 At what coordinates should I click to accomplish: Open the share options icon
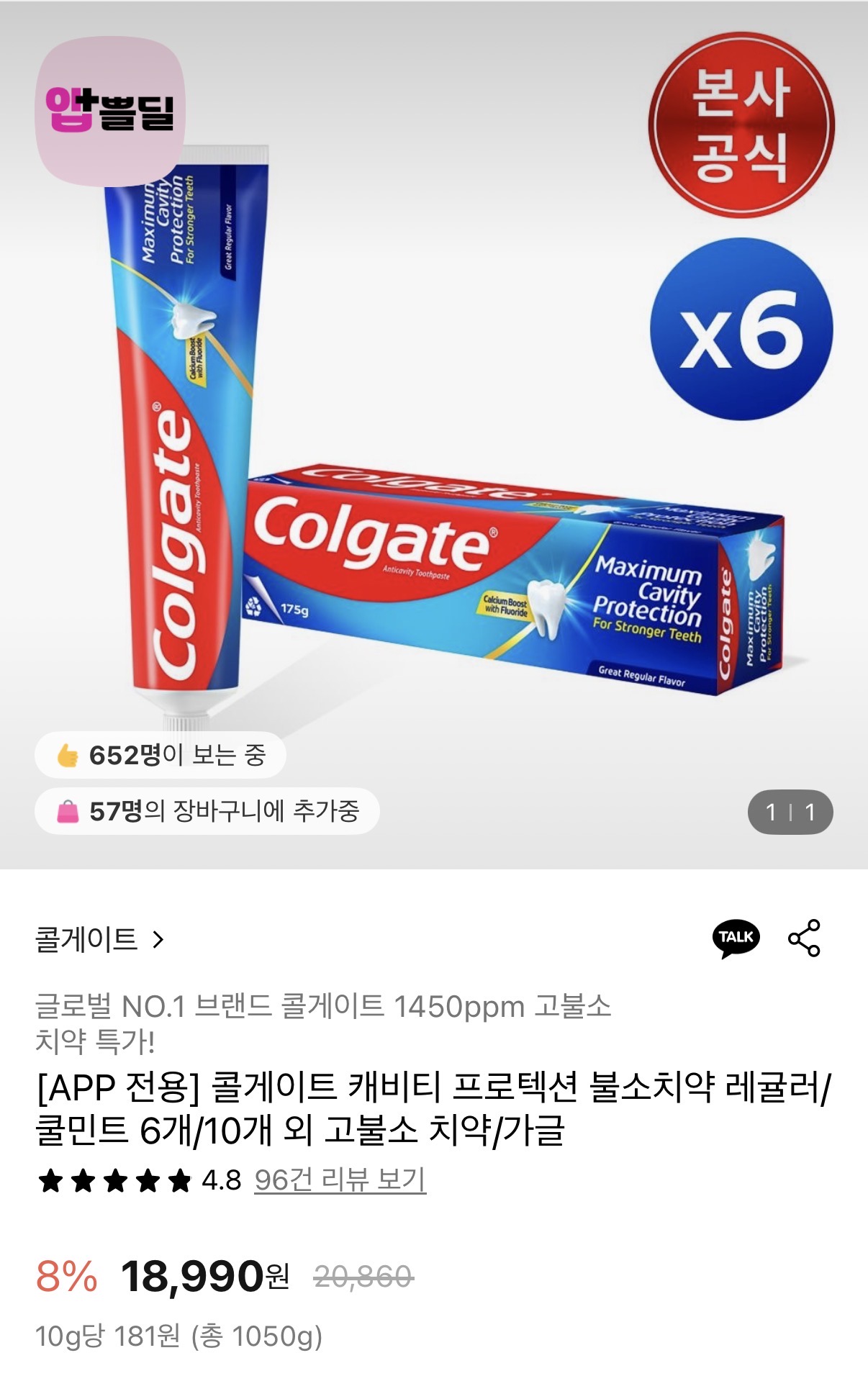coord(804,938)
